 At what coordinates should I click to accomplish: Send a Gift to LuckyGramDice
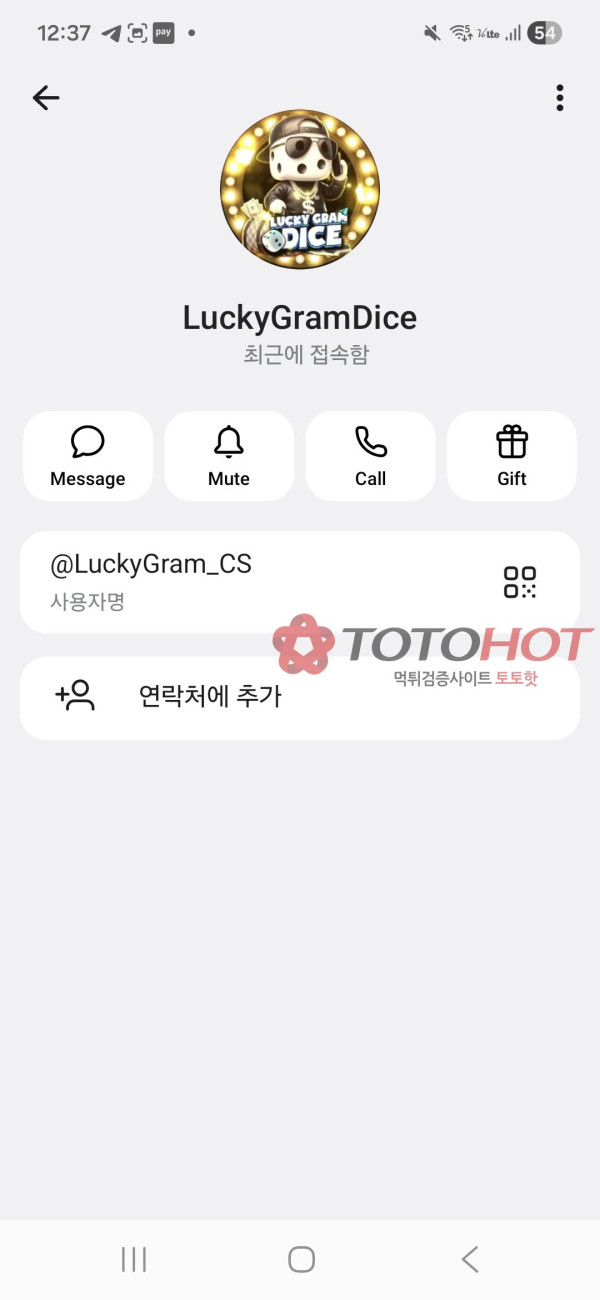[512, 456]
